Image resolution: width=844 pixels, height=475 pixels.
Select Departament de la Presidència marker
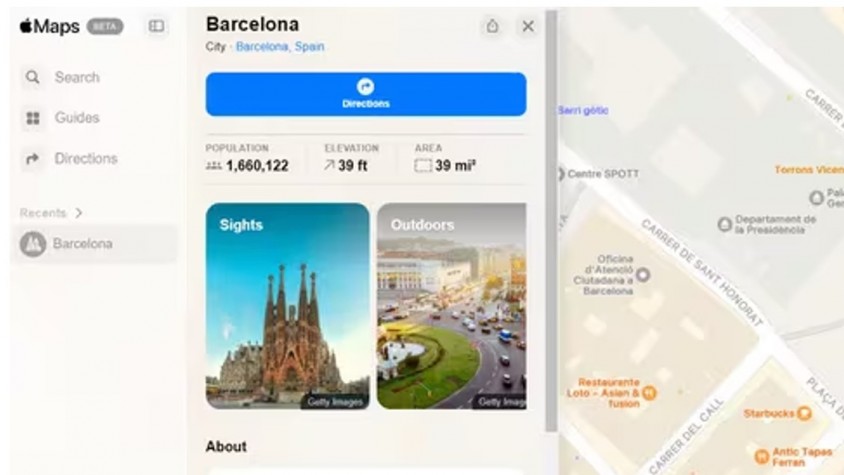point(725,222)
